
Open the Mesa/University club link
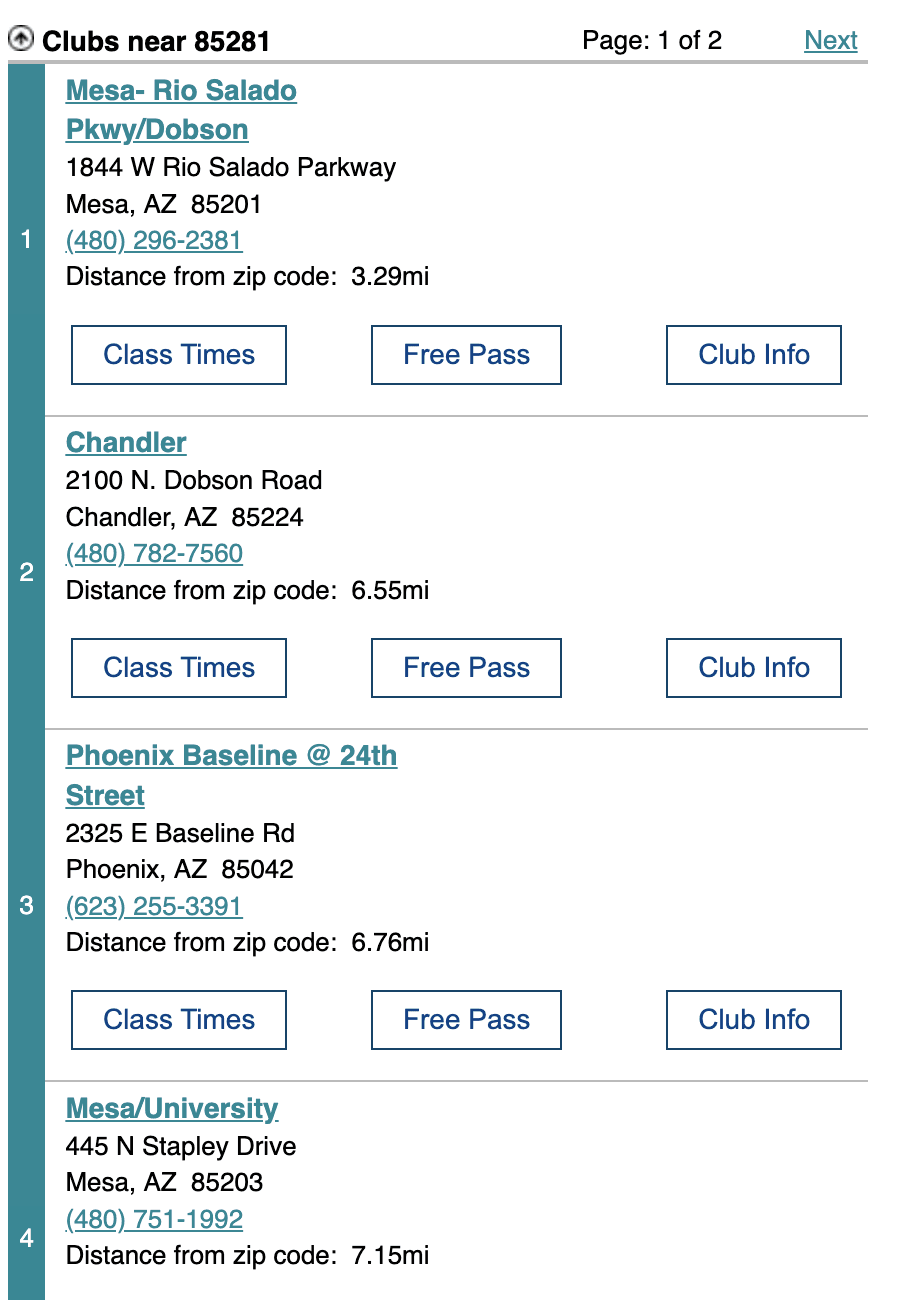172,1109
